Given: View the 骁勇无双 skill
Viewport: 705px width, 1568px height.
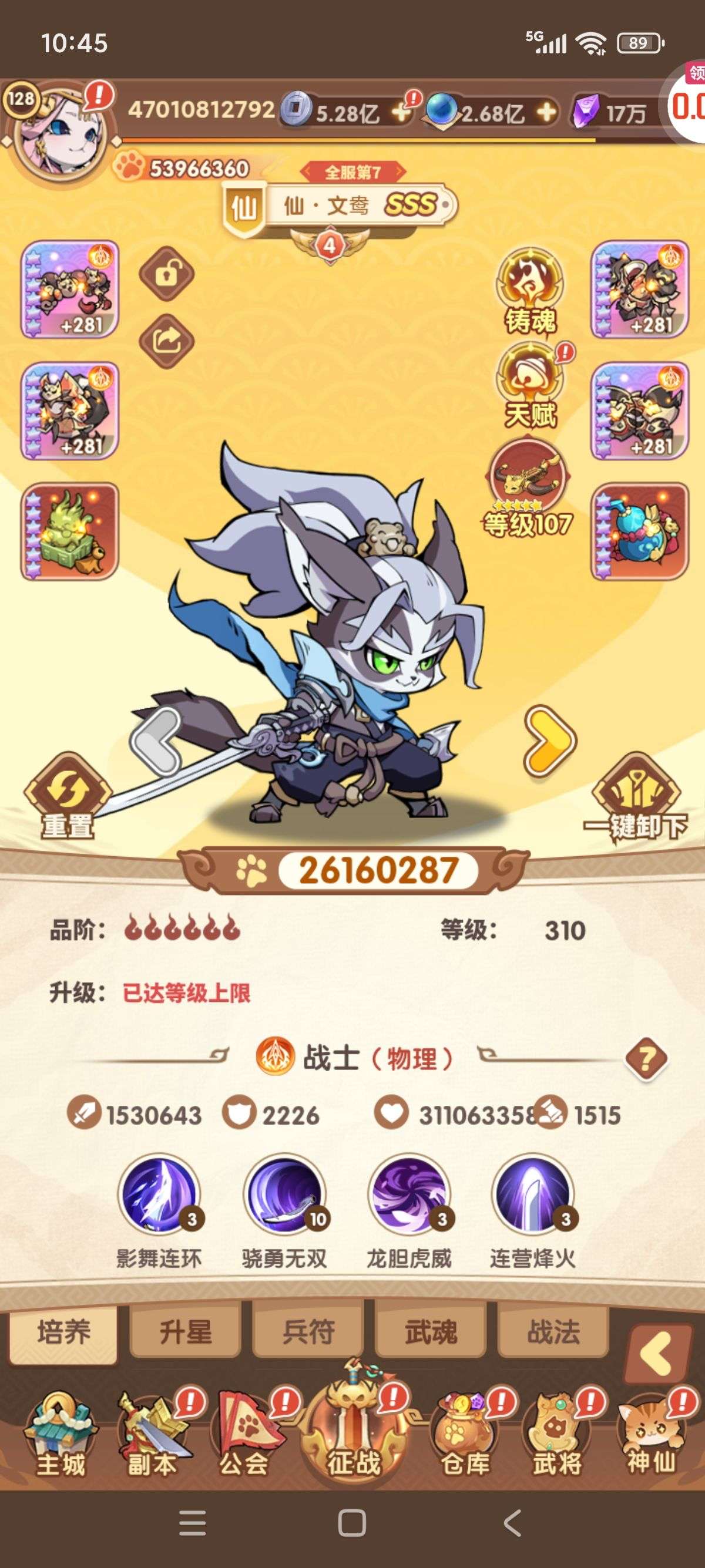Looking at the screenshot, I should (x=284, y=1194).
